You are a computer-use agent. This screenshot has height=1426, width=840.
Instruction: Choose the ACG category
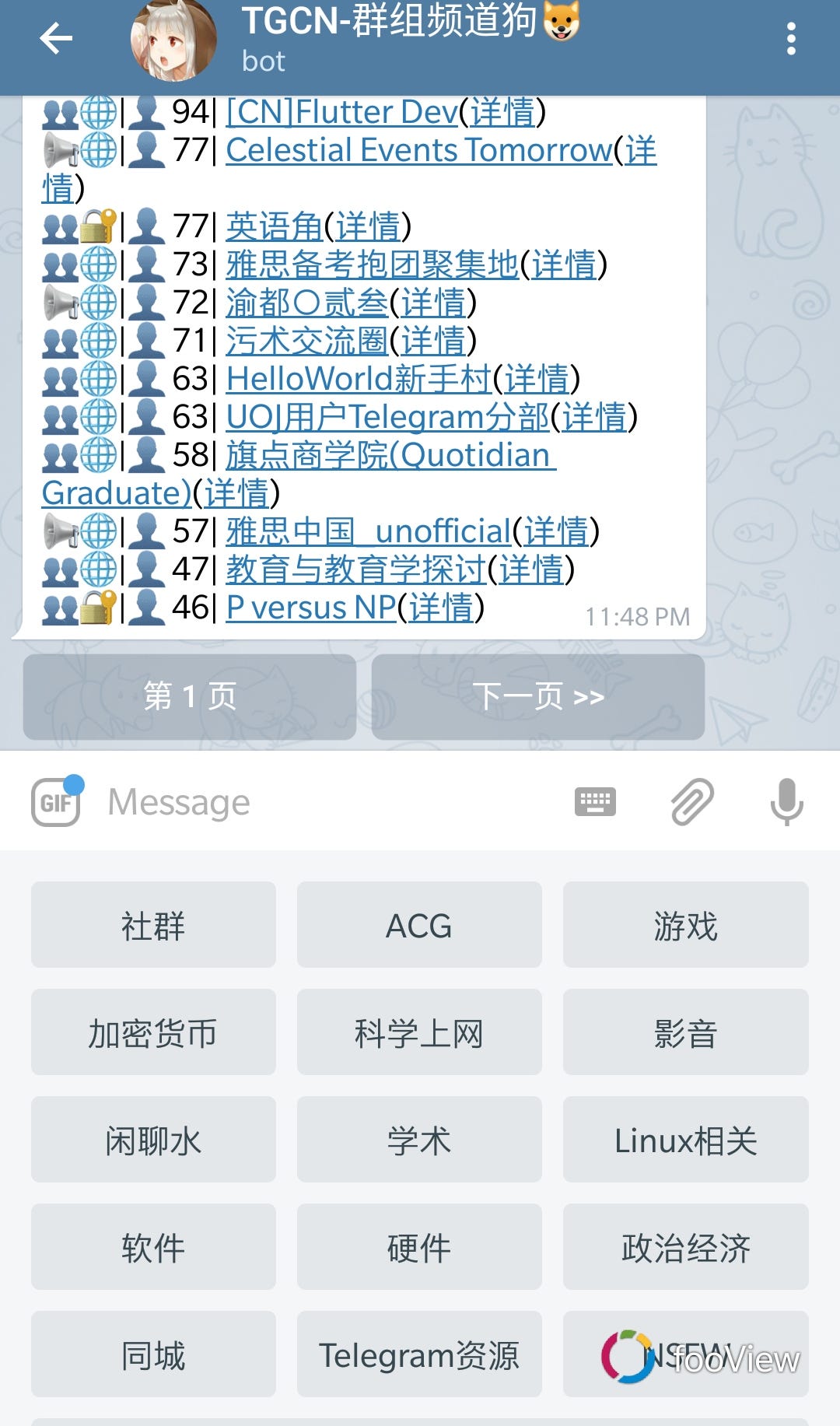[x=419, y=925]
